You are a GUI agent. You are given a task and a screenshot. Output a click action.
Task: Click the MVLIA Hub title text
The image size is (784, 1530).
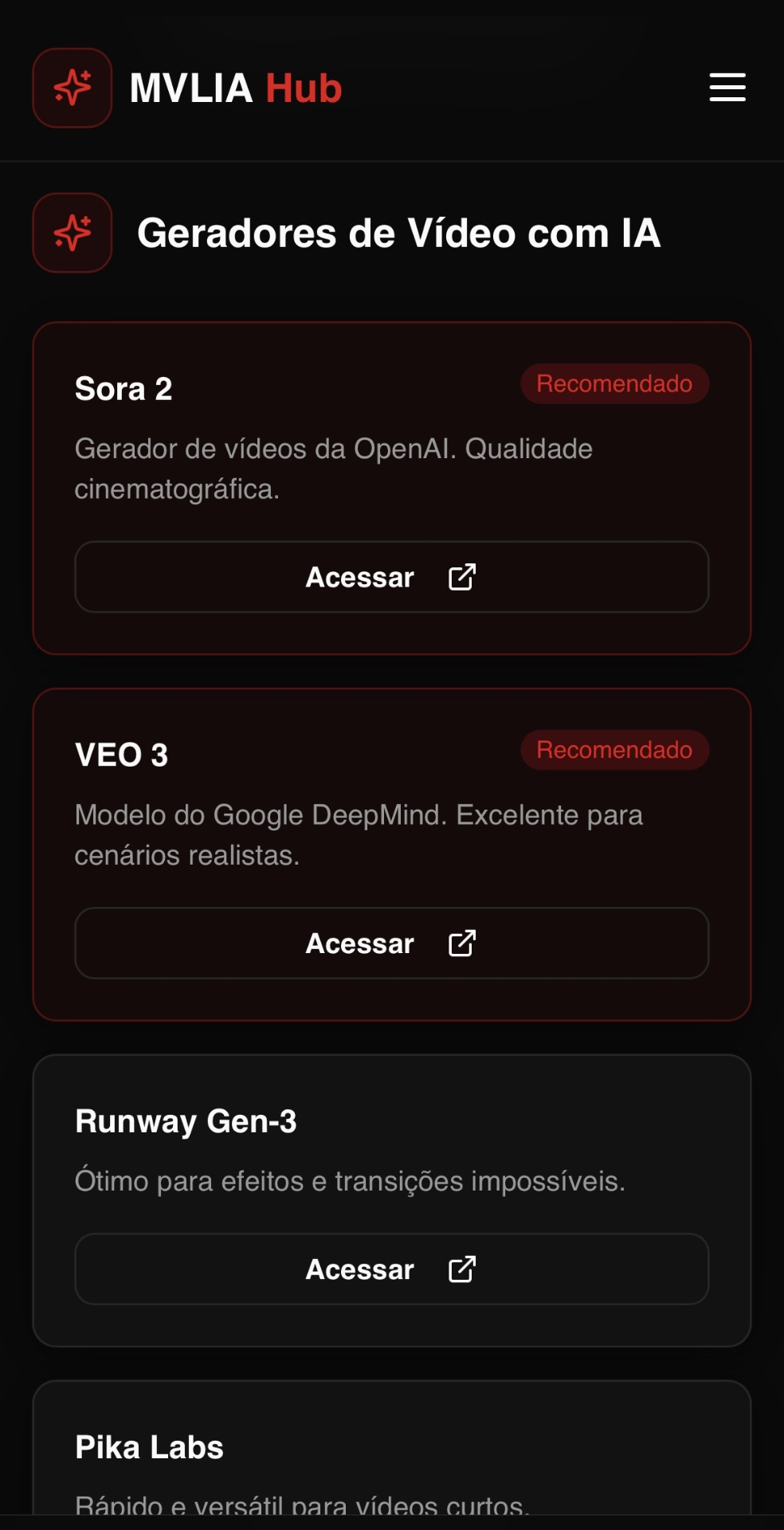236,88
